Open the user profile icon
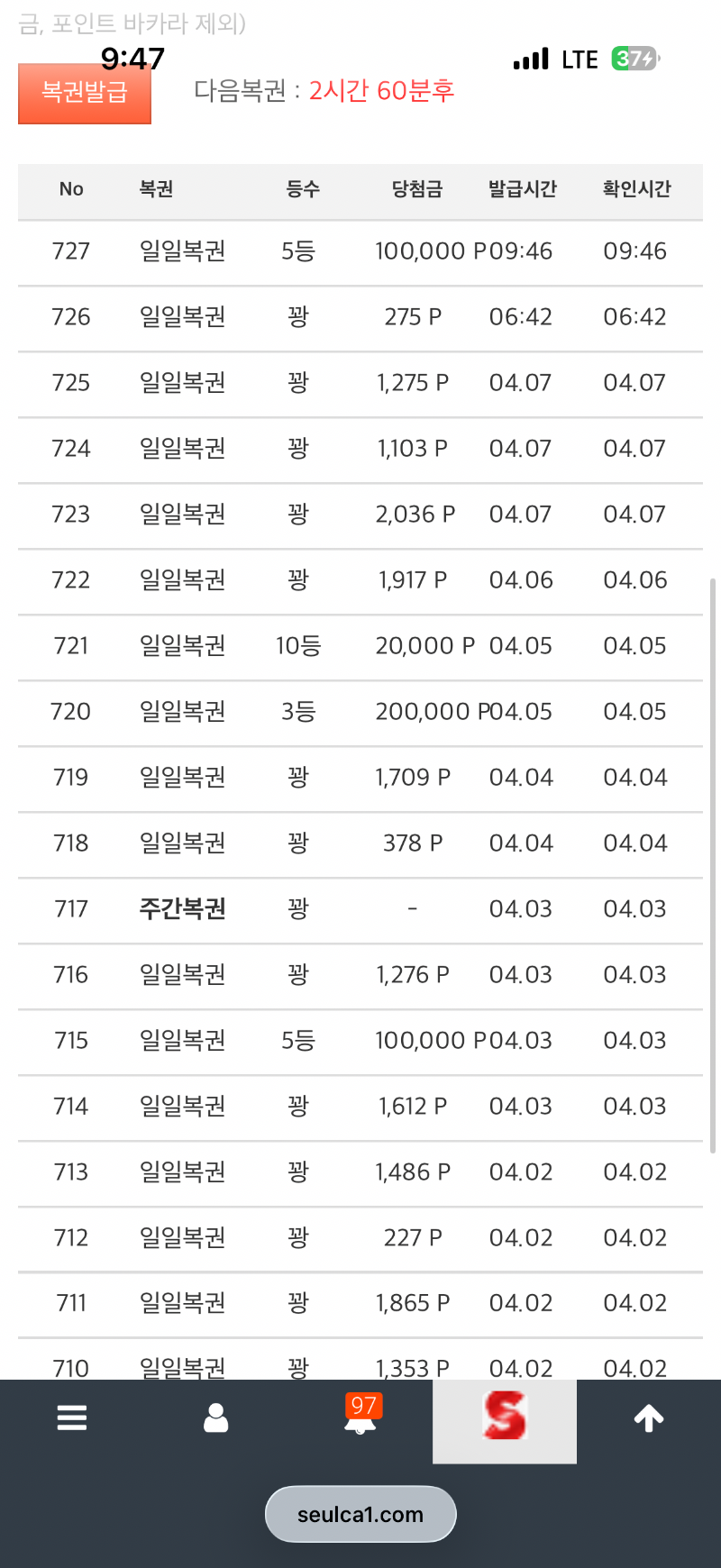This screenshot has height=1568, width=721. (x=216, y=1418)
